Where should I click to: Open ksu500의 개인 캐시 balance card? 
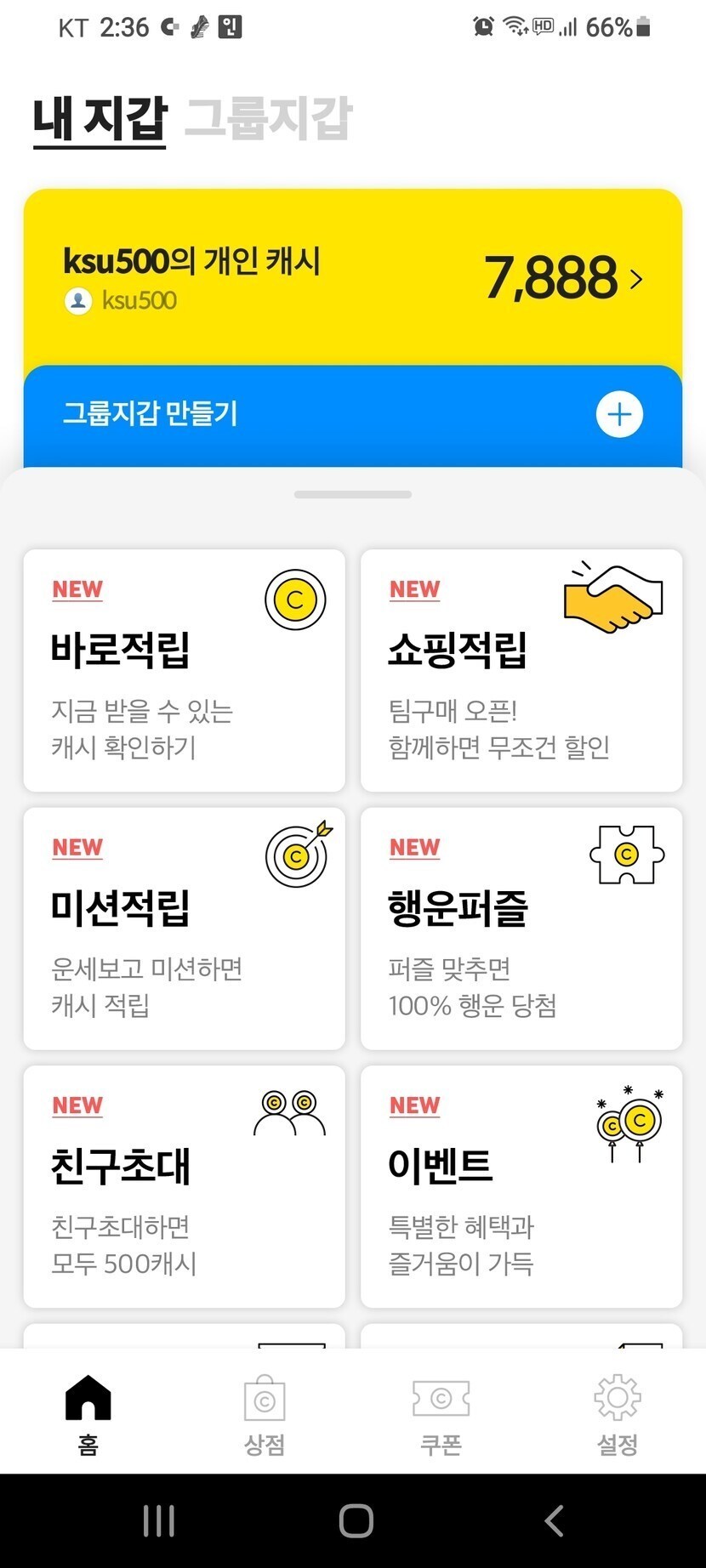pos(352,277)
